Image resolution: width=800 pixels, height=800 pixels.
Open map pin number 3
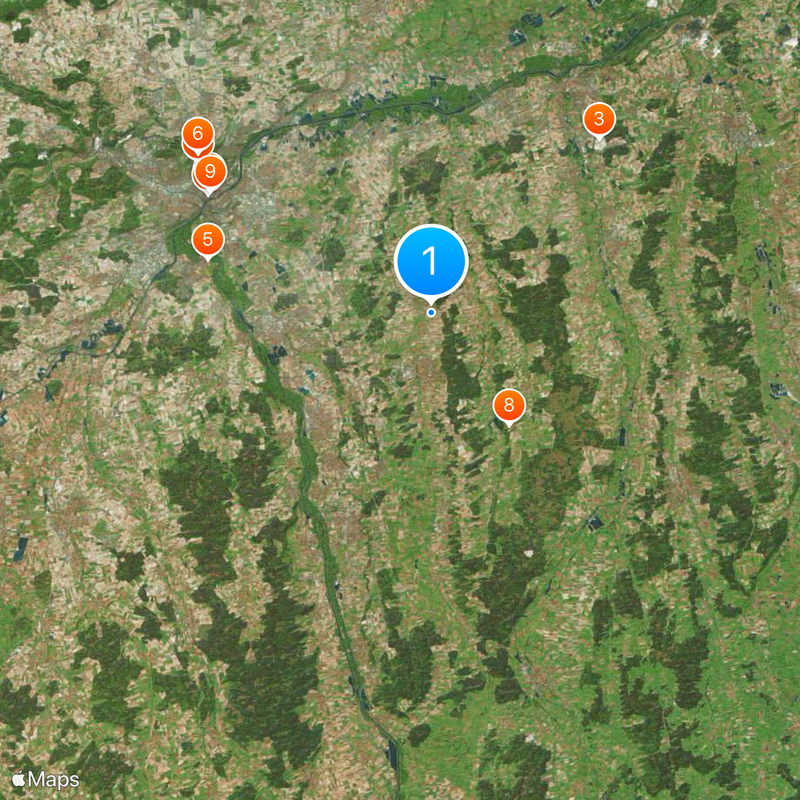[x=599, y=120]
